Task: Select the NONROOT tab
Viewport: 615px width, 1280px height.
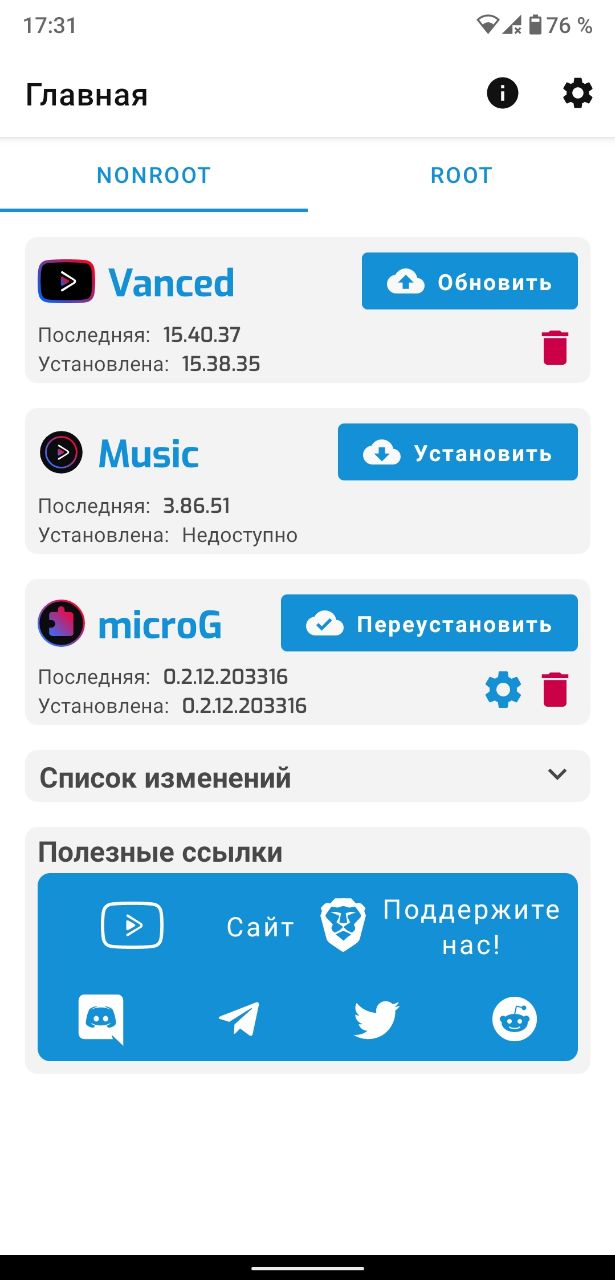Action: [x=154, y=175]
